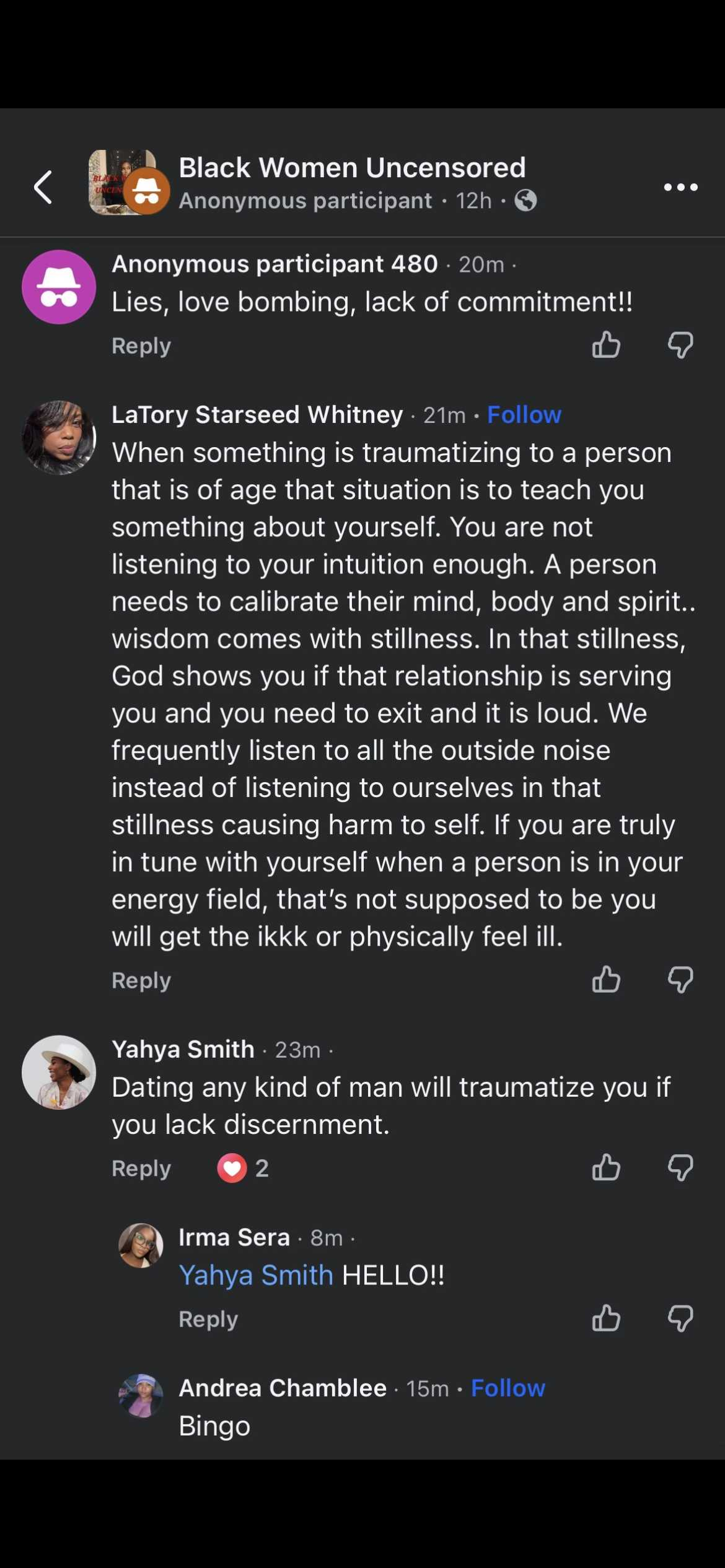Upvote Yahya Smith's comment about discernment

605,1168
